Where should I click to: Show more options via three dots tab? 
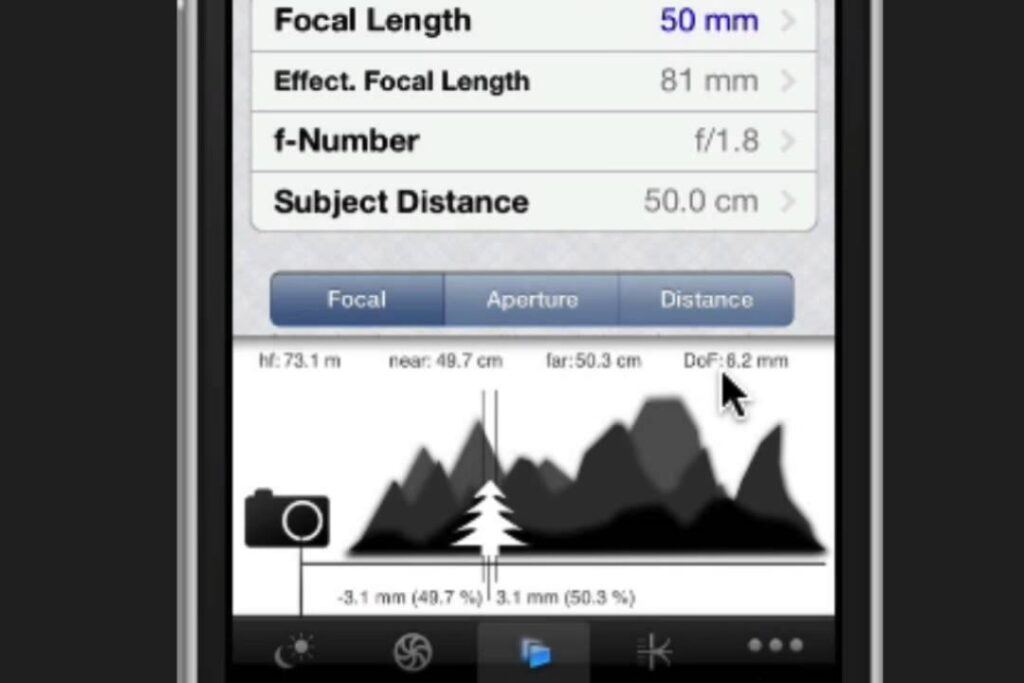click(775, 646)
